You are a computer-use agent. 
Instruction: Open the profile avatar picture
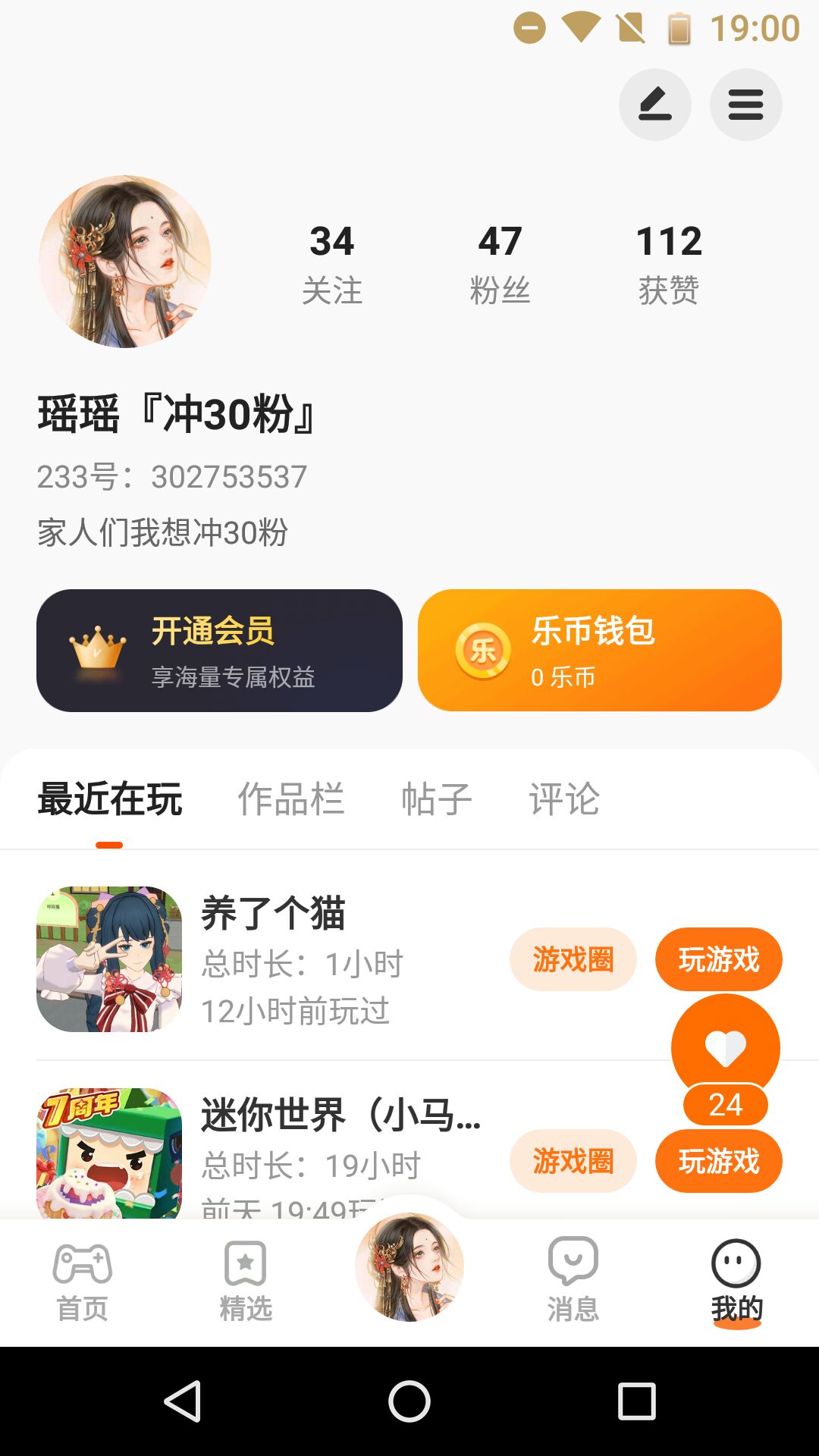pyautogui.click(x=125, y=262)
